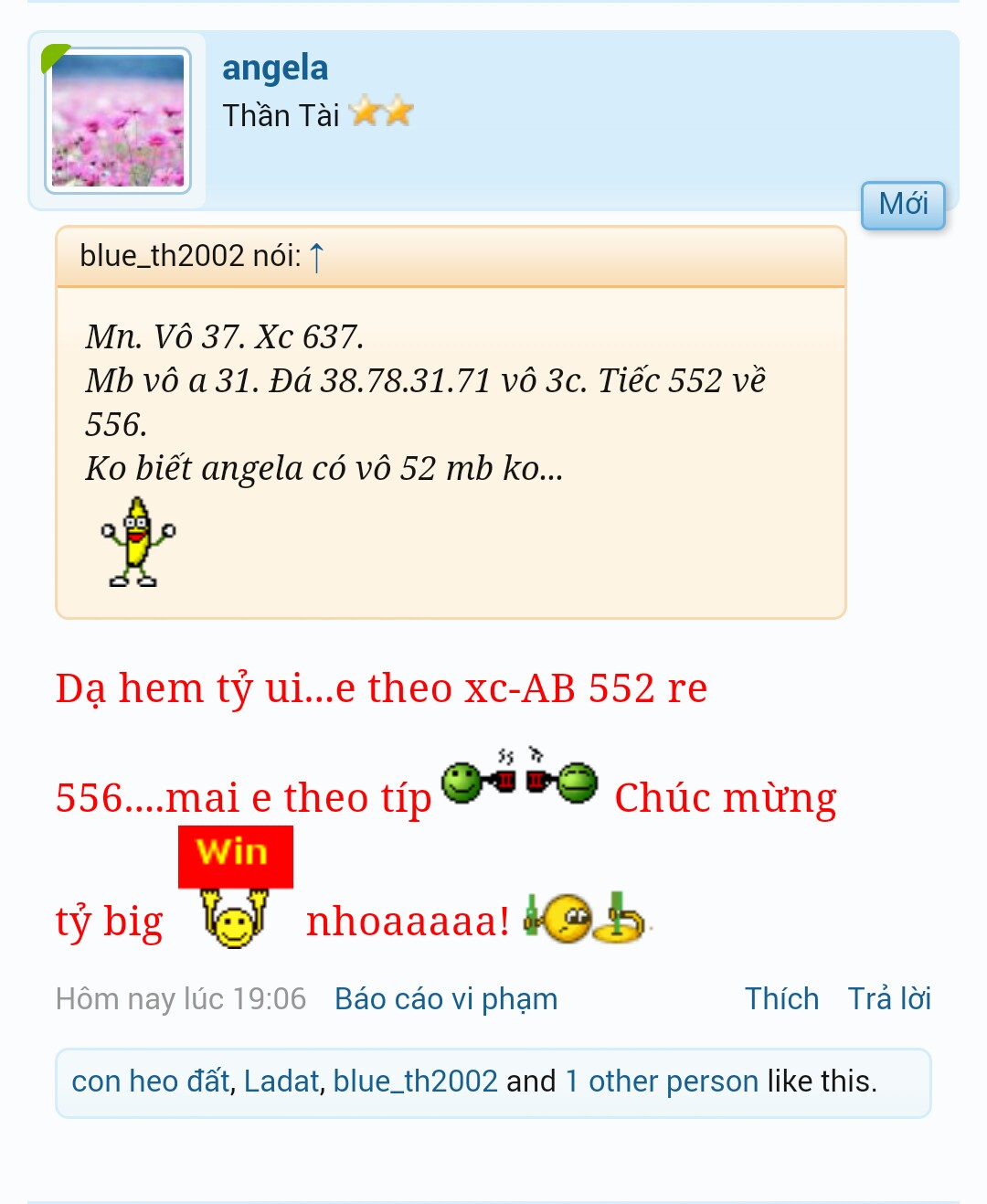Like angela's post with Thích
This screenshot has width=987, height=1204.
[781, 999]
